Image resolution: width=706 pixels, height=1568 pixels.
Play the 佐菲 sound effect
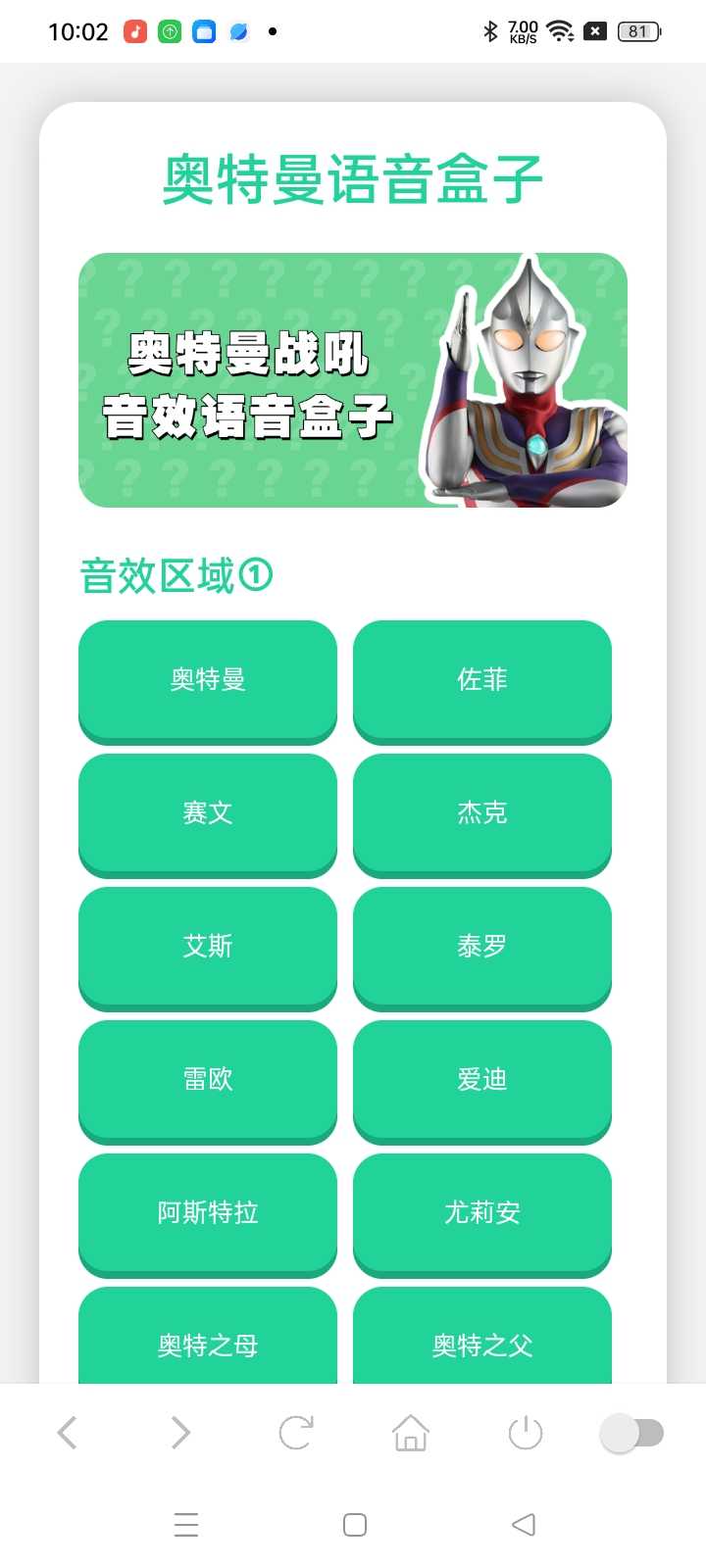pos(482,679)
